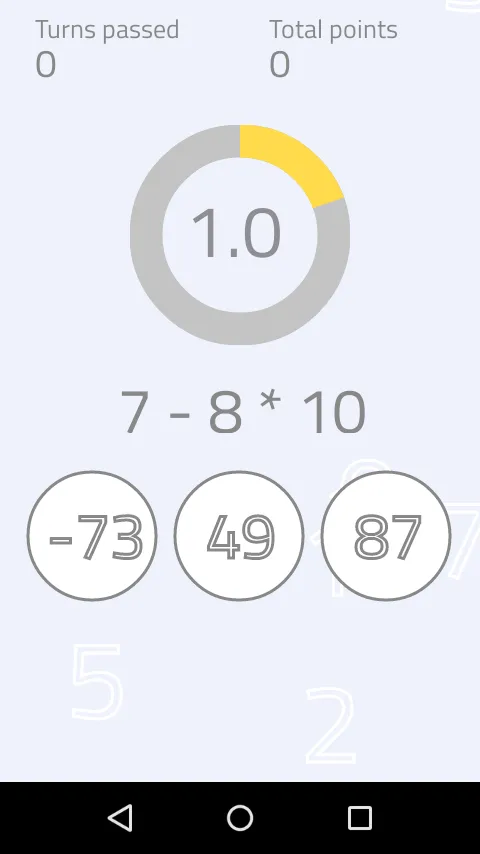480x854 pixels.
Task: Choose 49 as the answer
Action: [x=239, y=536]
